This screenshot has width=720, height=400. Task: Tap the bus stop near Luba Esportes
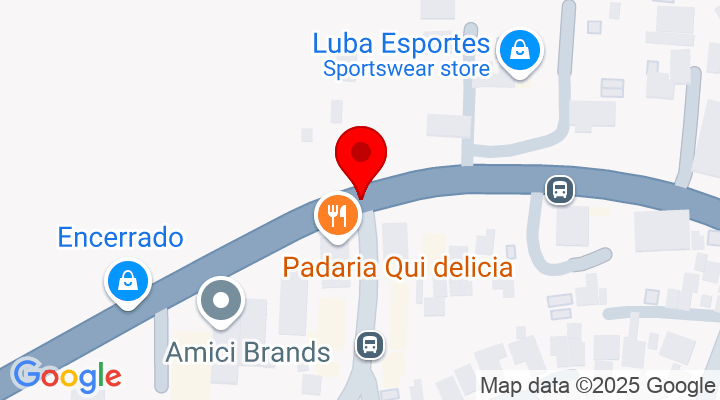pos(559,188)
